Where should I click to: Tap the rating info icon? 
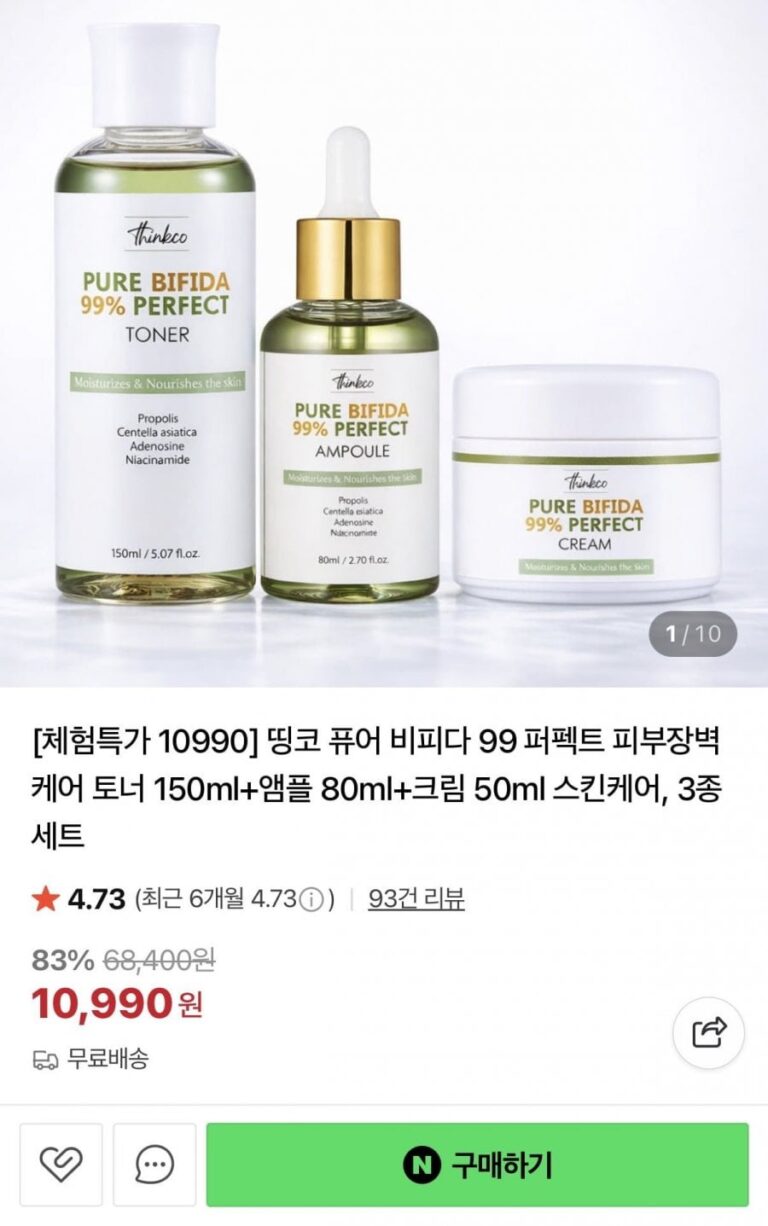(x=311, y=899)
